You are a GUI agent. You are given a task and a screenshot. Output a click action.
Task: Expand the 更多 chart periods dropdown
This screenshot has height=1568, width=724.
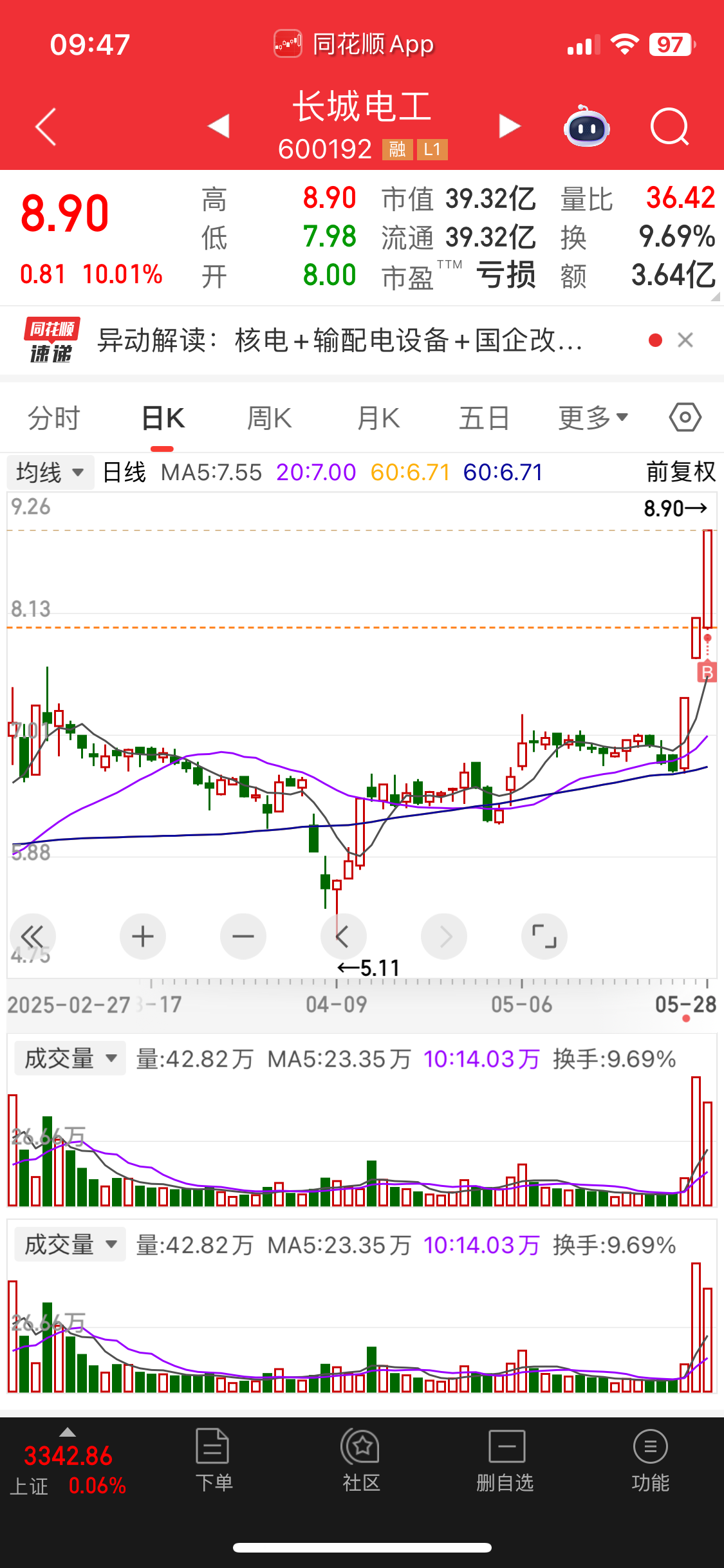(592, 418)
